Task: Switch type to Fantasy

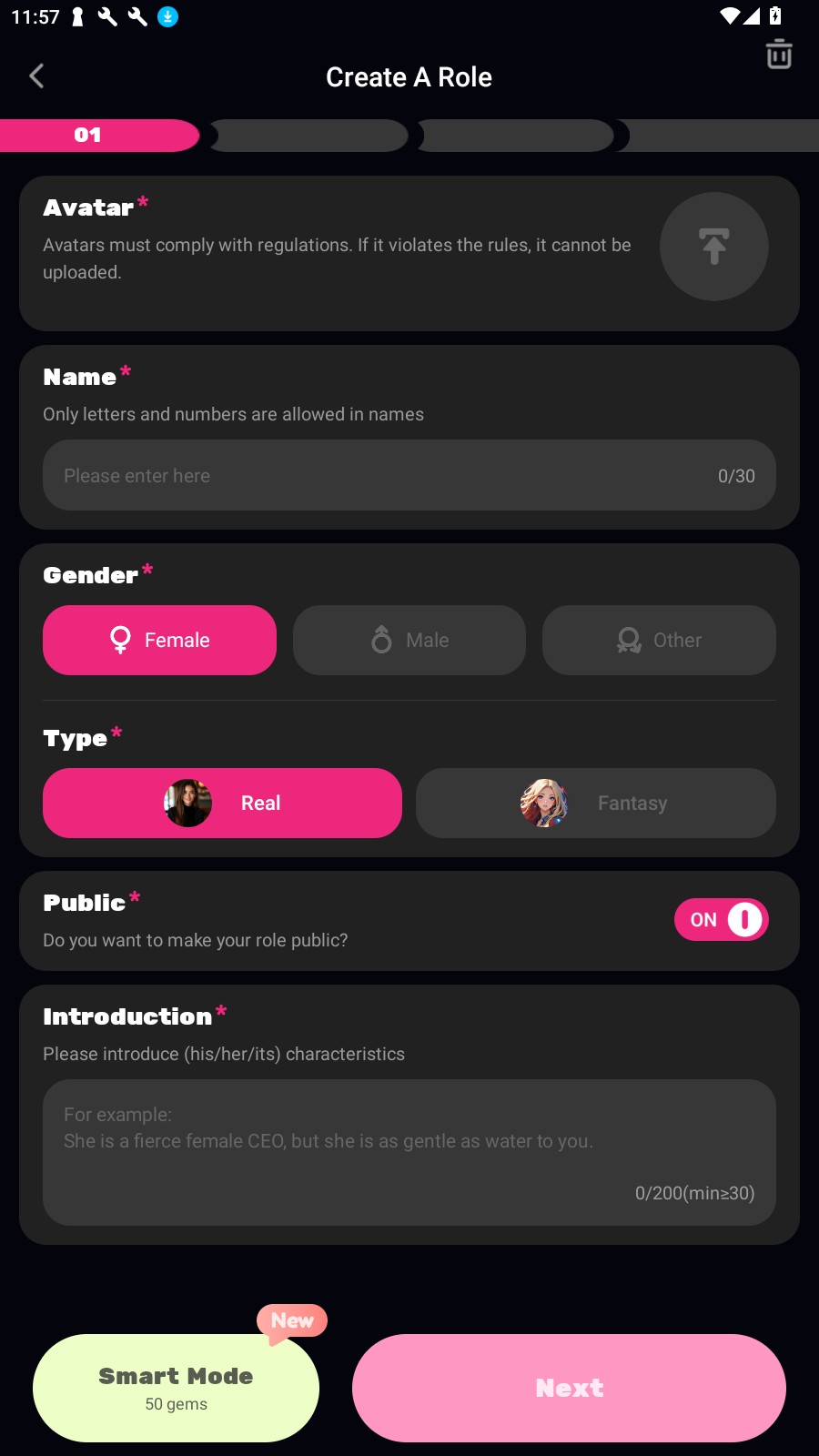Action: [595, 803]
